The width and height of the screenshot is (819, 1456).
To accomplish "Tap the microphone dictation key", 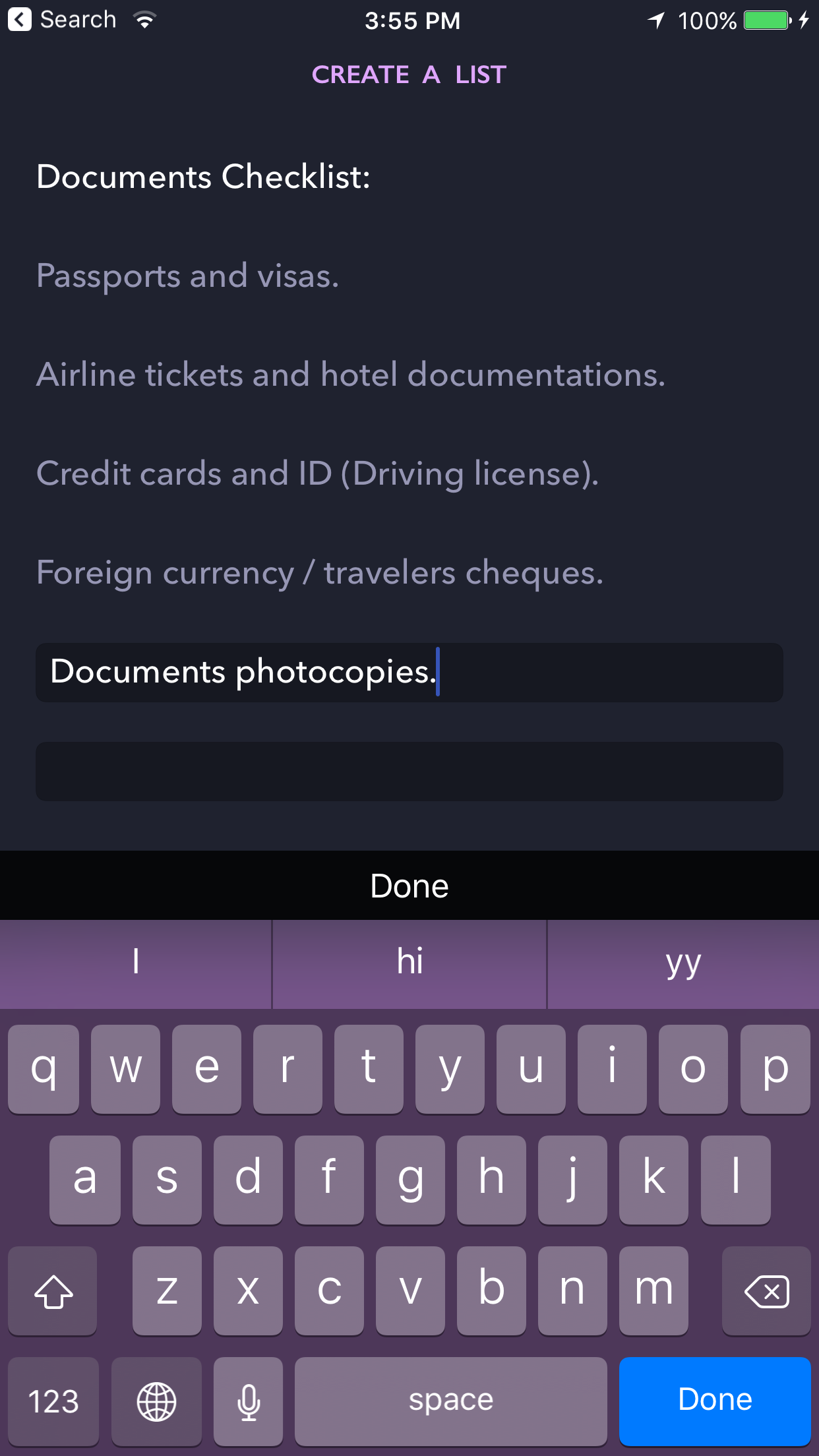I will tap(249, 1400).
